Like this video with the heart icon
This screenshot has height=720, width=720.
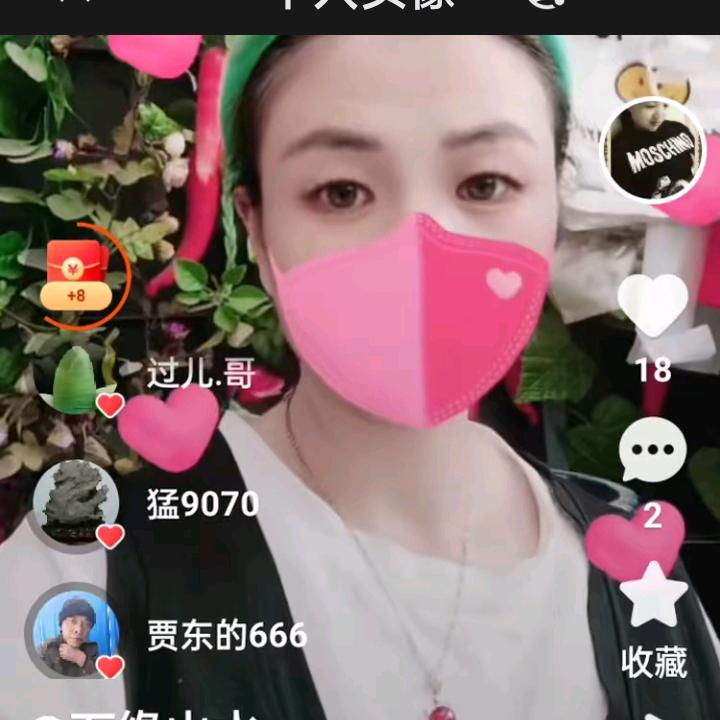[x=653, y=305]
